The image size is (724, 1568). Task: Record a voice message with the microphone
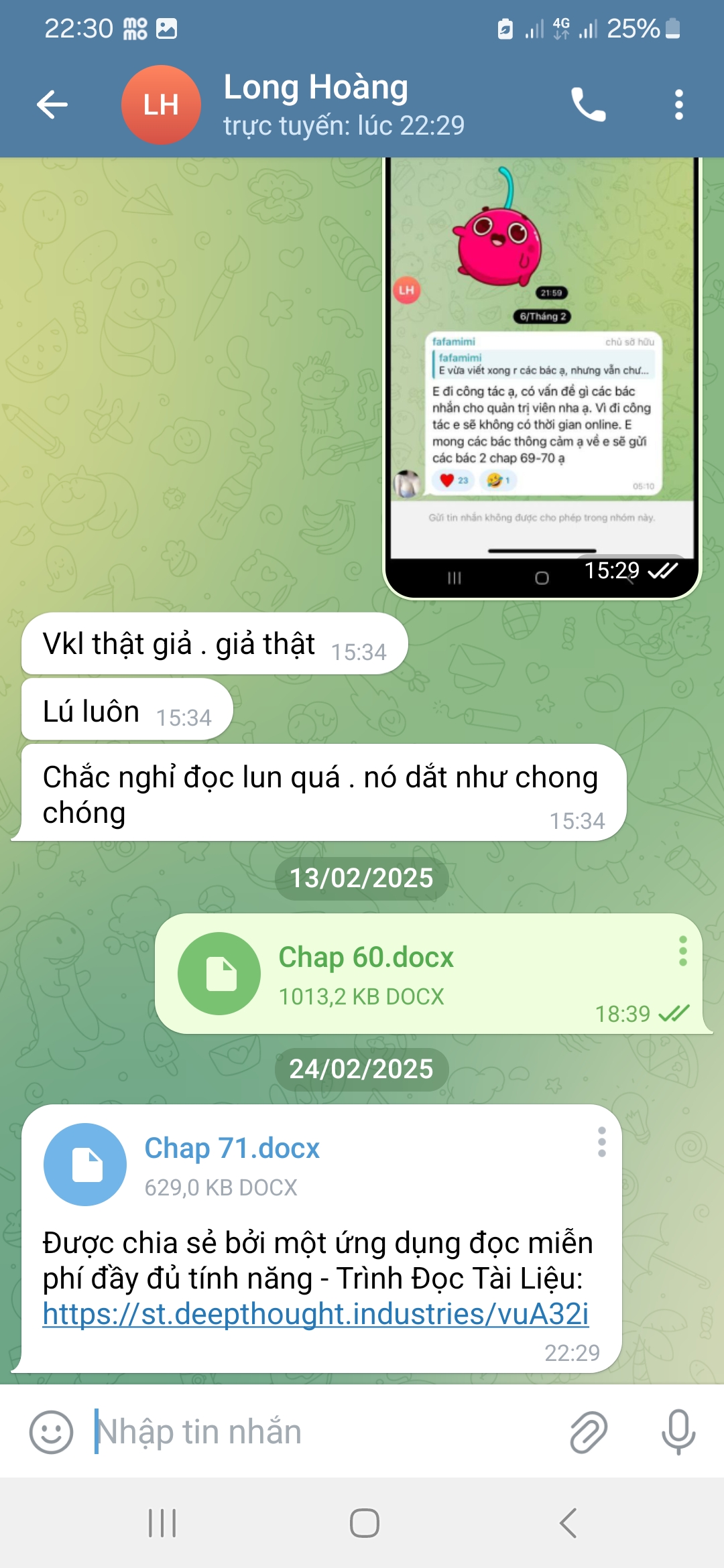678,1432
